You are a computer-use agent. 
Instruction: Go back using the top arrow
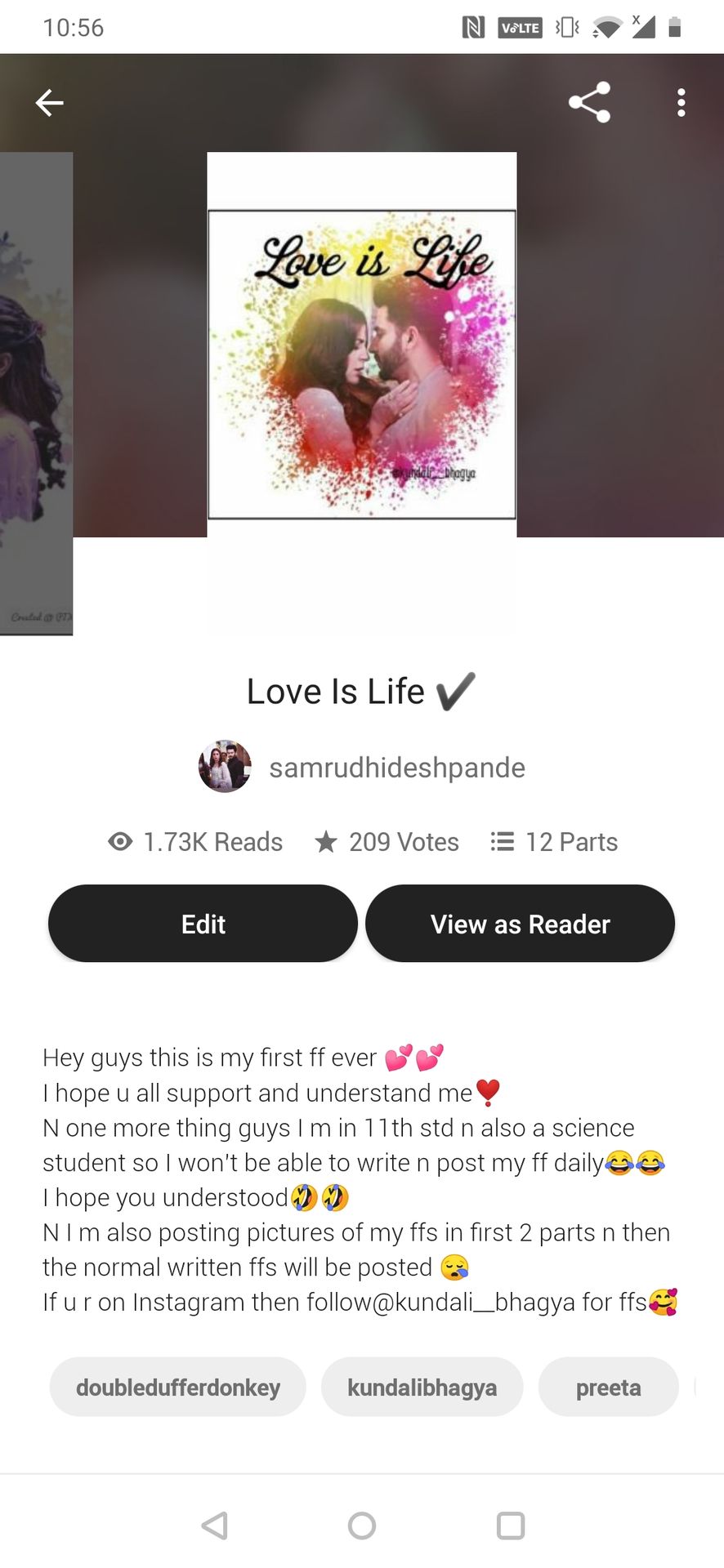50,103
